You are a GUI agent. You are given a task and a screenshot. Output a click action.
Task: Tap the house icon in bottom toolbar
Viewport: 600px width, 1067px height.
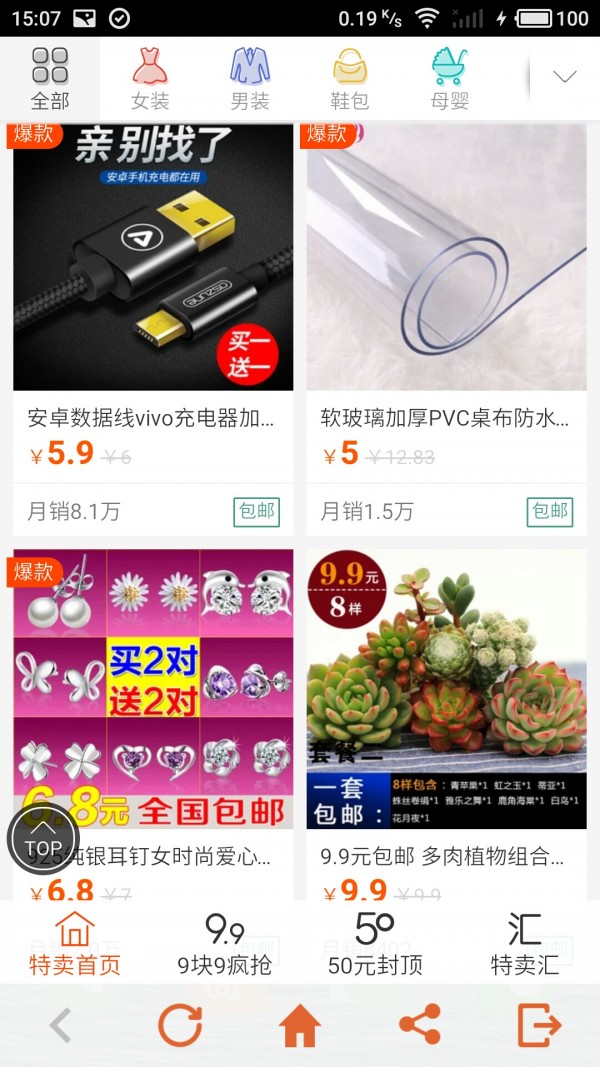click(300, 1025)
